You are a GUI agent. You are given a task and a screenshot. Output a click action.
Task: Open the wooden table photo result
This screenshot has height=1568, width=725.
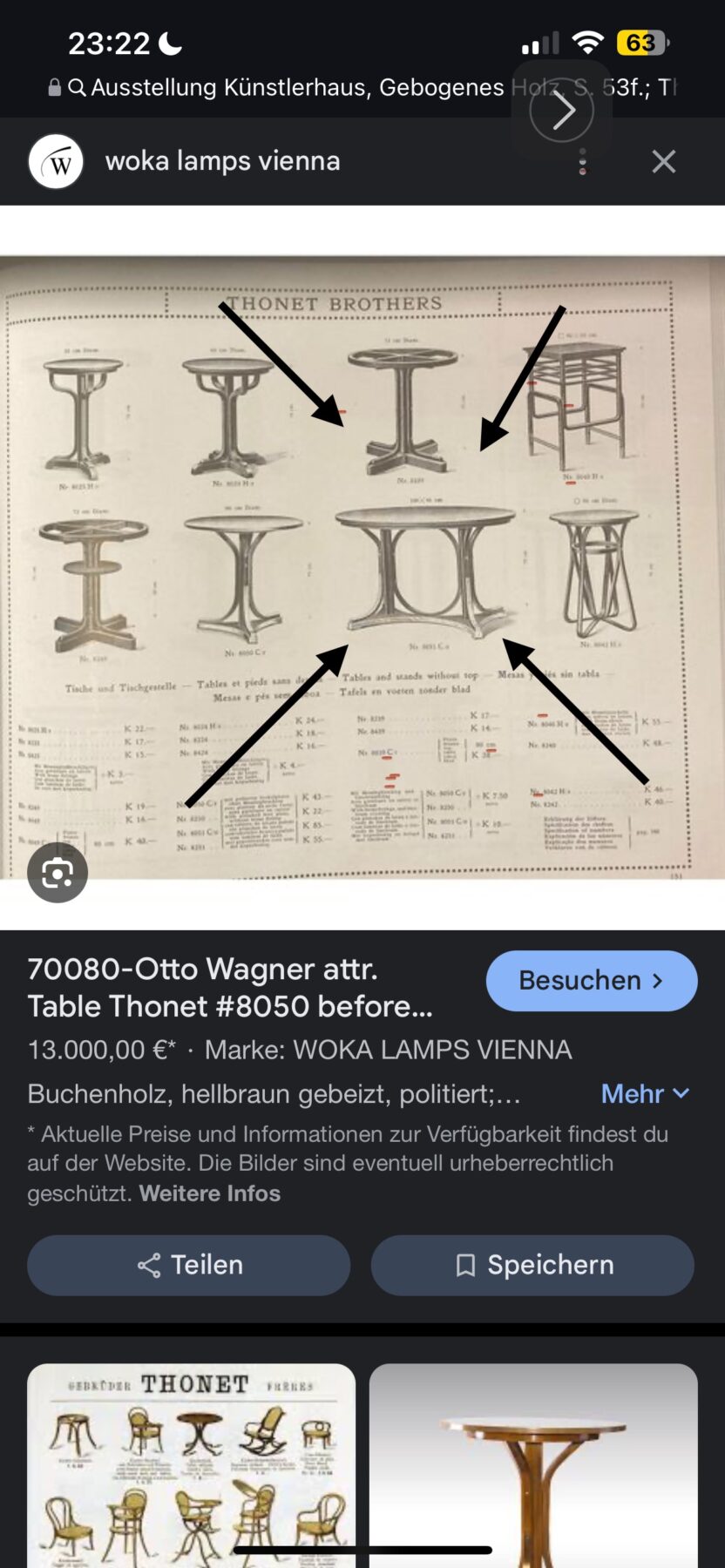533,1465
